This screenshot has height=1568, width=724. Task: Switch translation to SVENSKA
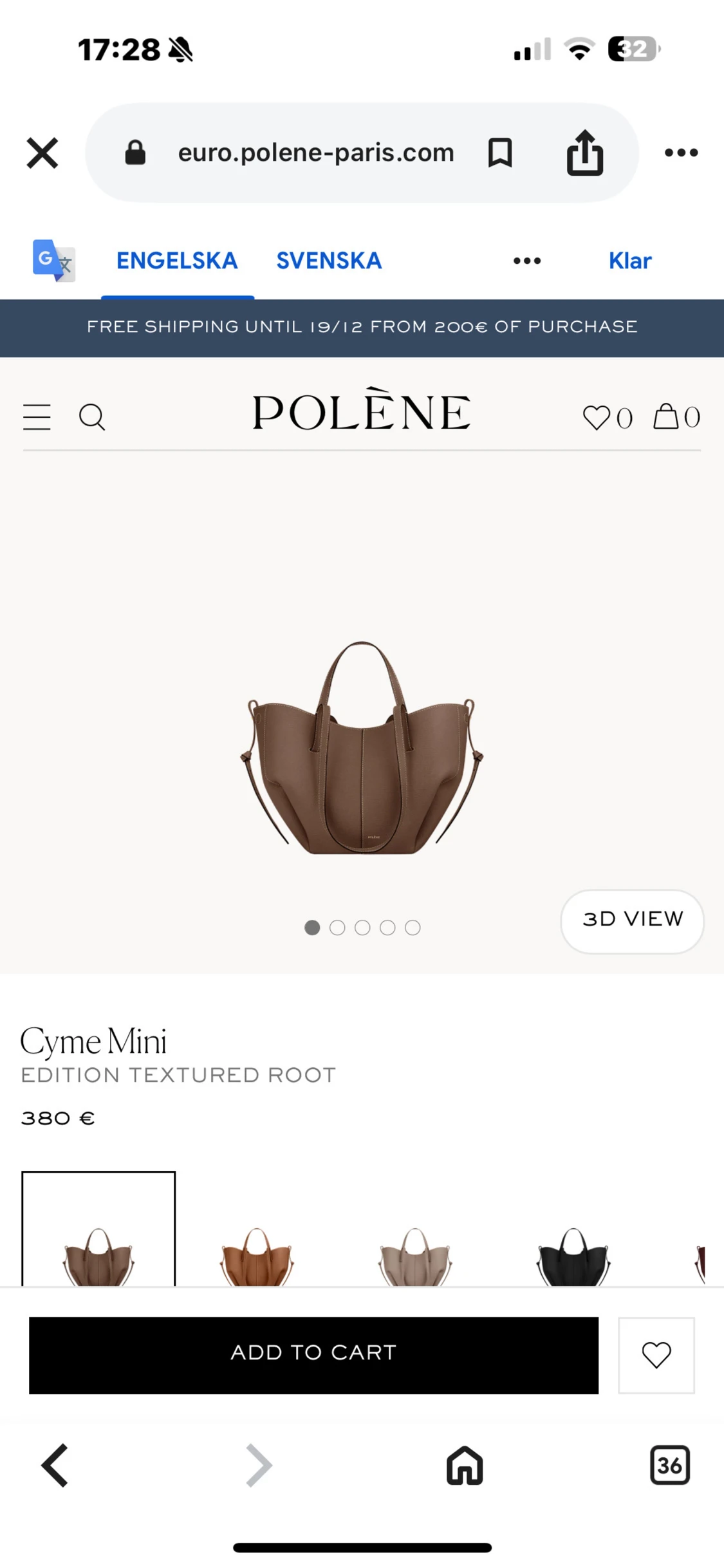(329, 260)
